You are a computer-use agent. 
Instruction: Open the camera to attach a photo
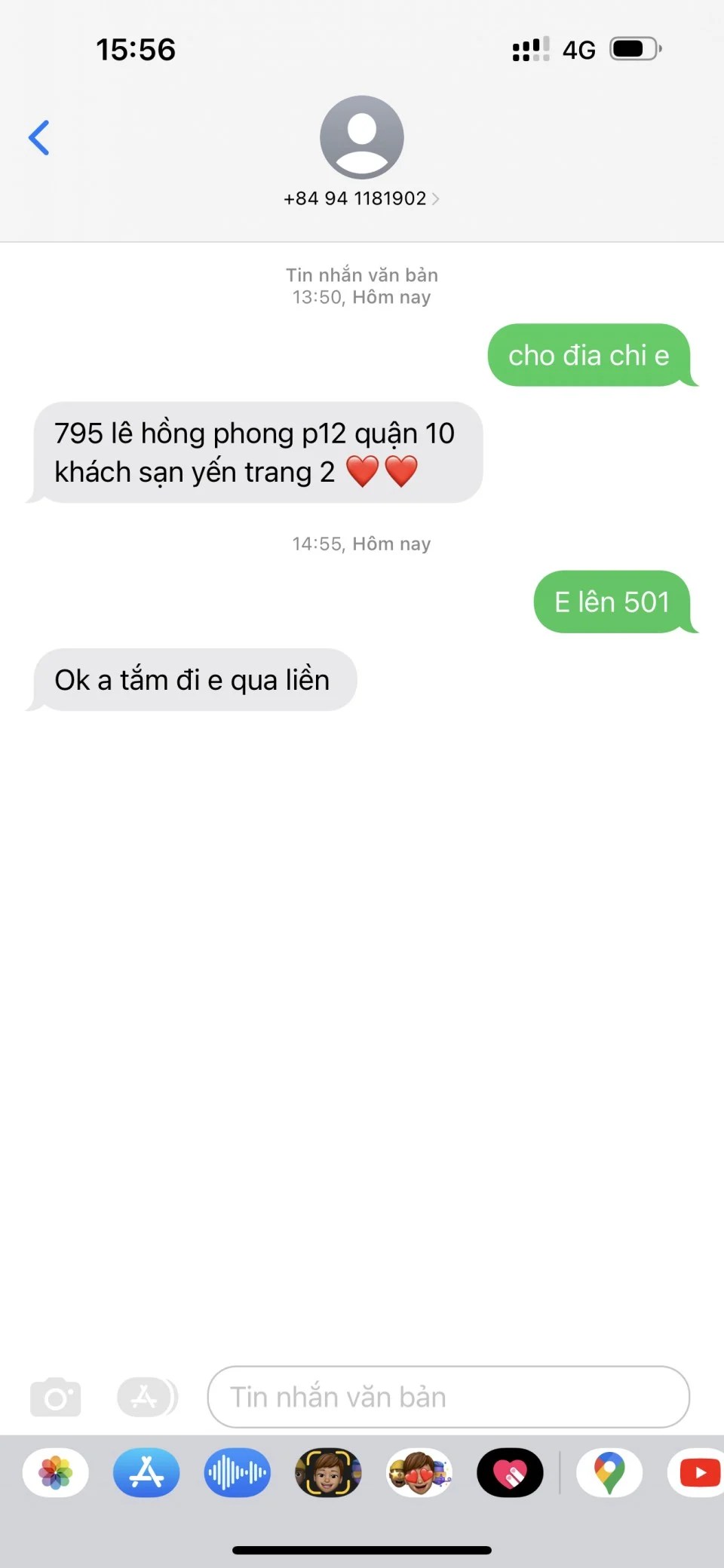[55, 1397]
